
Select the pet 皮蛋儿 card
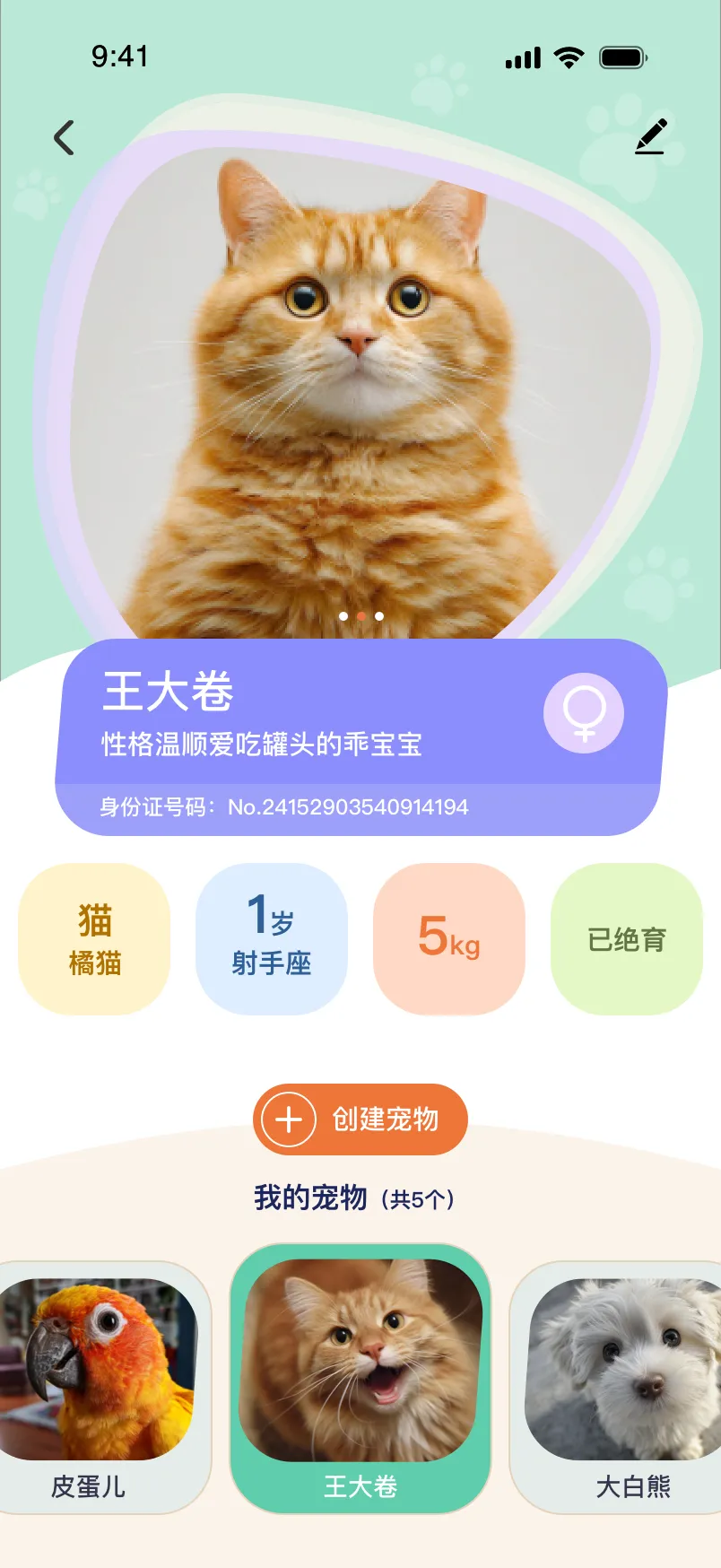(x=99, y=1388)
